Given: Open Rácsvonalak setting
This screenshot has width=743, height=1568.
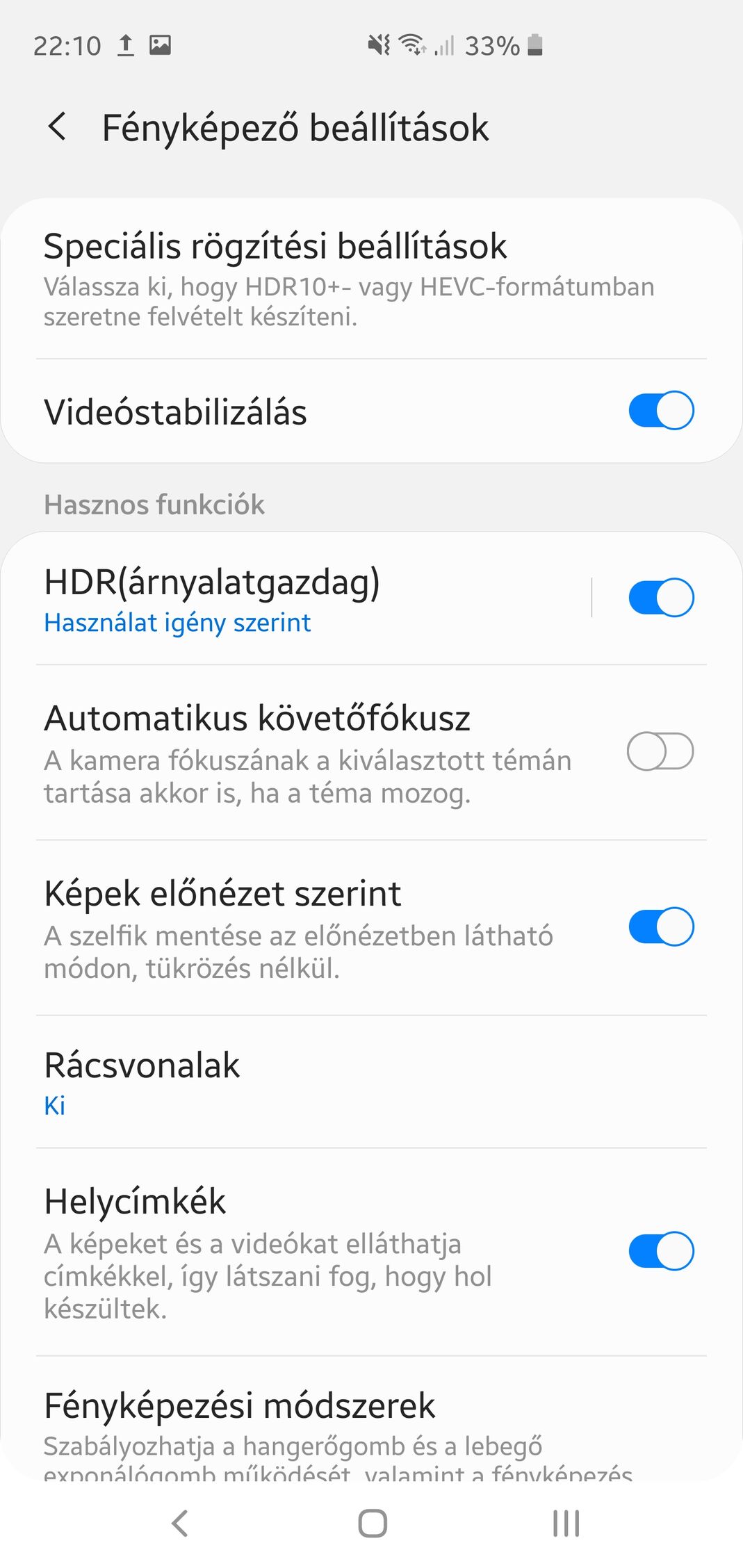Looking at the screenshot, I should point(348,1082).
